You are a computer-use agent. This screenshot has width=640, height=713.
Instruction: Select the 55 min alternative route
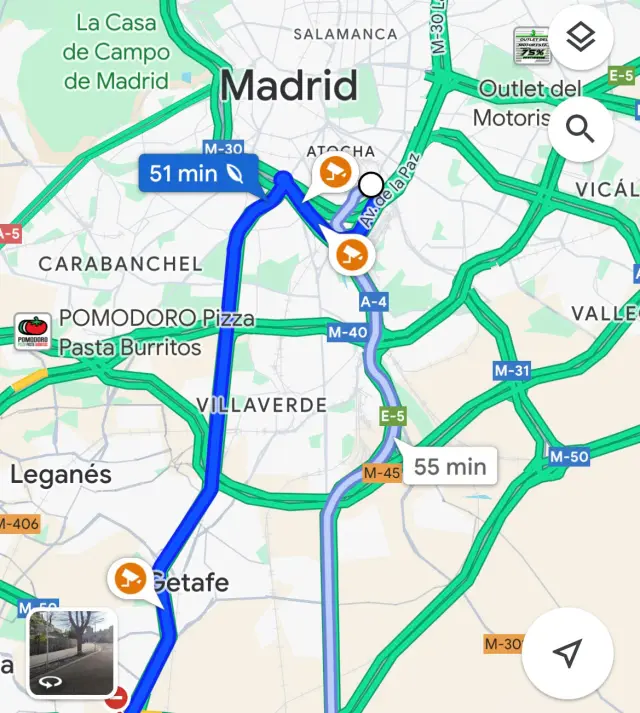449,466
